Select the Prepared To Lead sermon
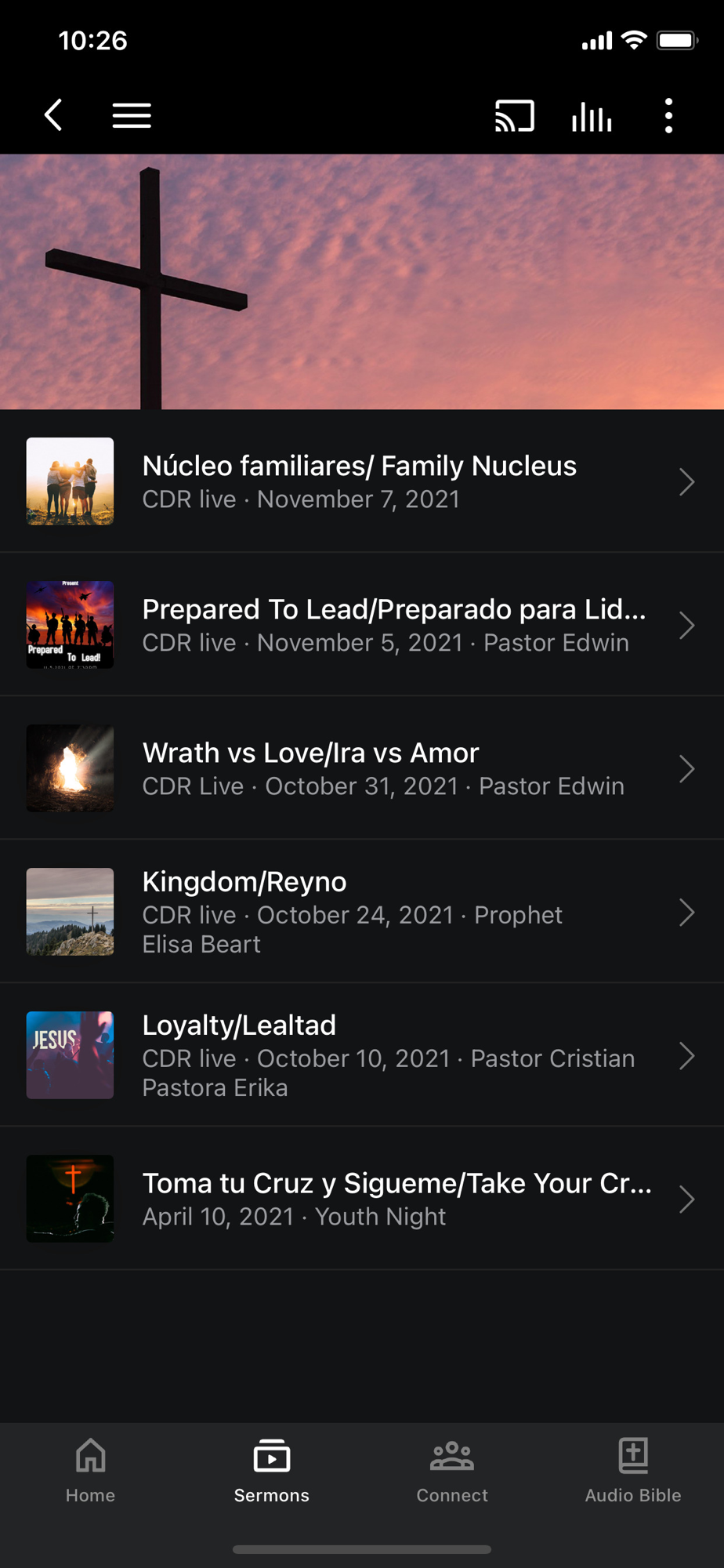The height and width of the screenshot is (1568, 724). tap(360, 625)
